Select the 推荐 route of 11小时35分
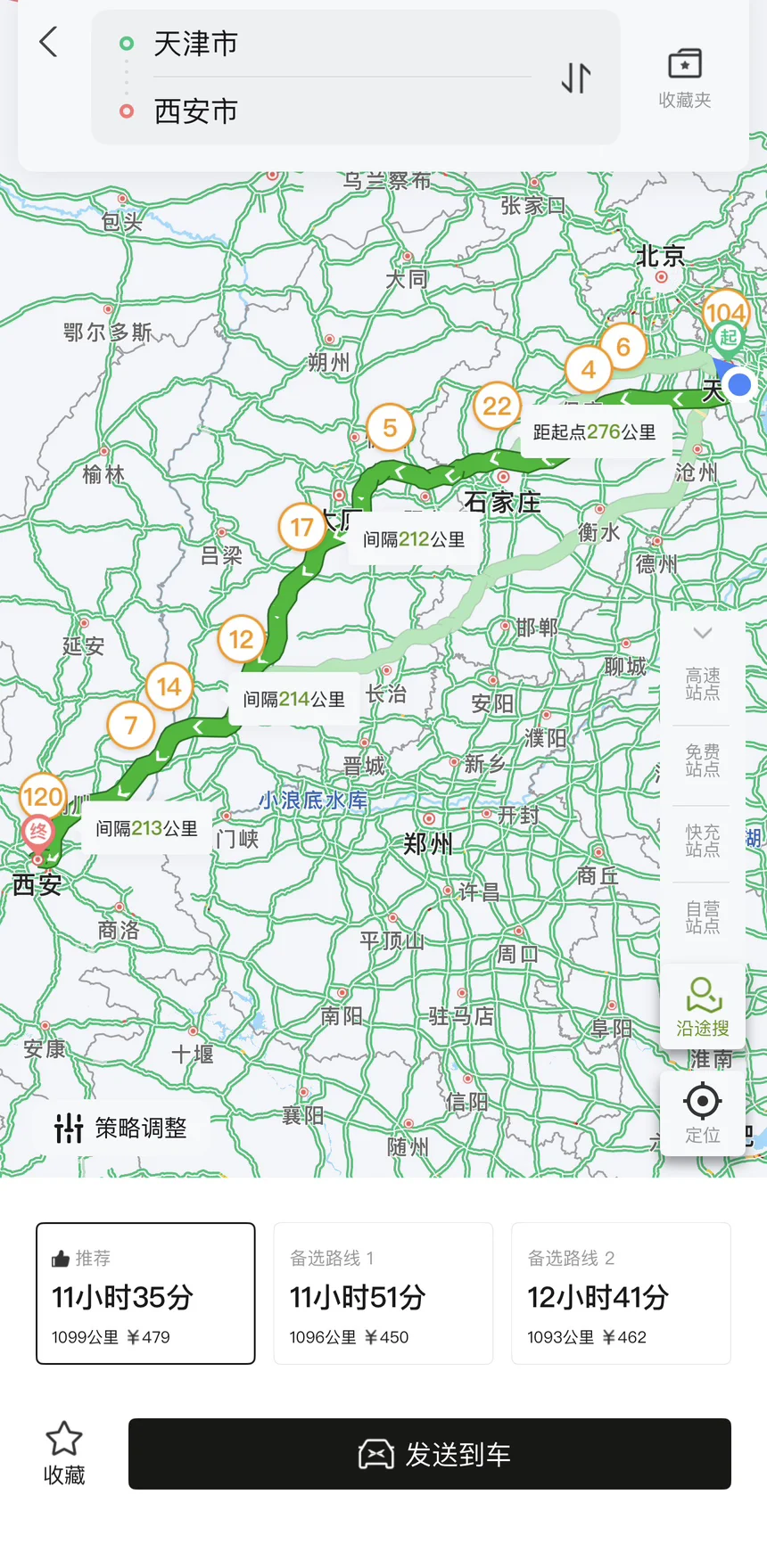Screen dimensions: 767x1568 pyautogui.click(x=145, y=1293)
